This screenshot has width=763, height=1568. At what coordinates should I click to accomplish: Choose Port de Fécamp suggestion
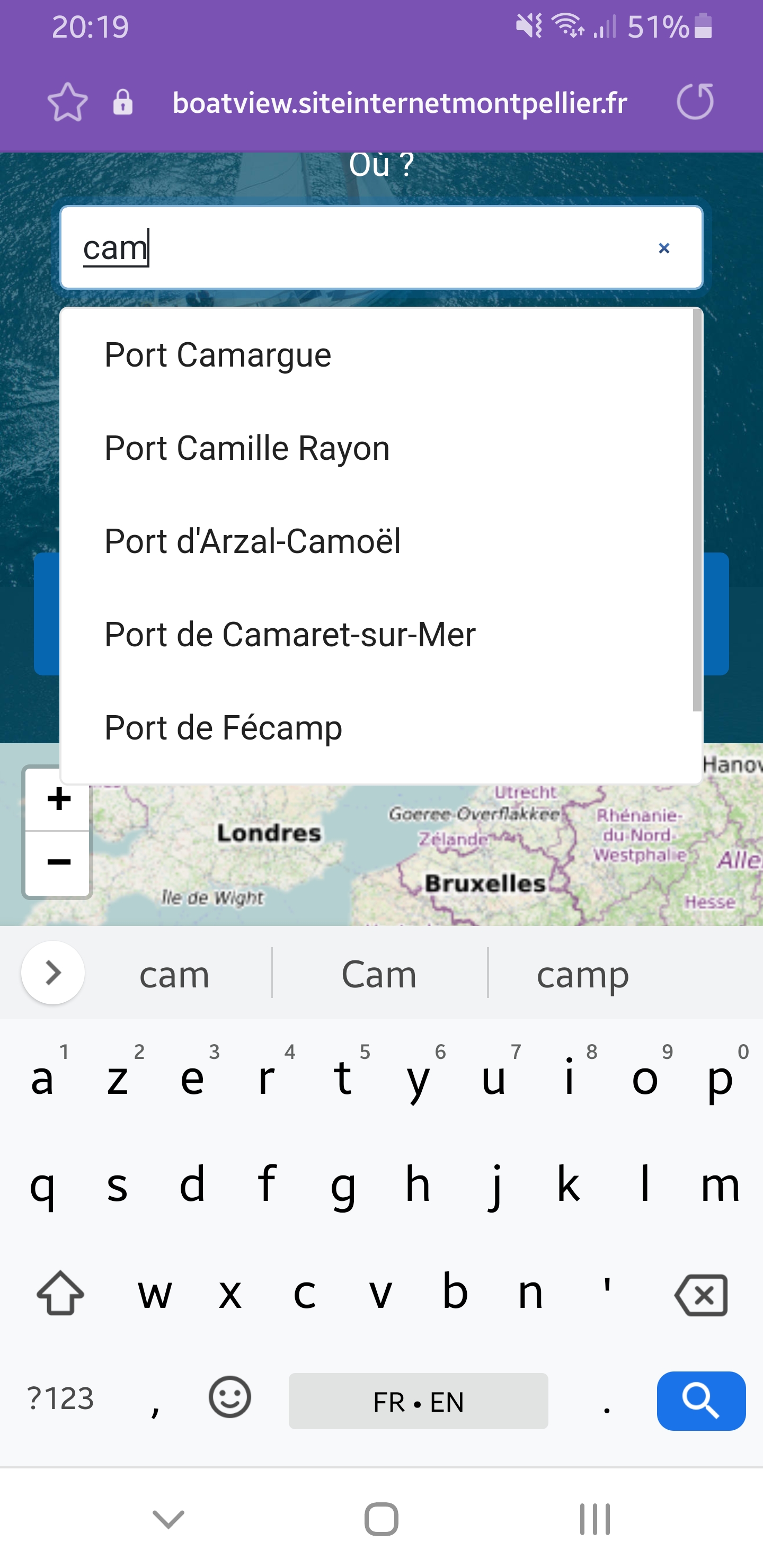pos(224,728)
